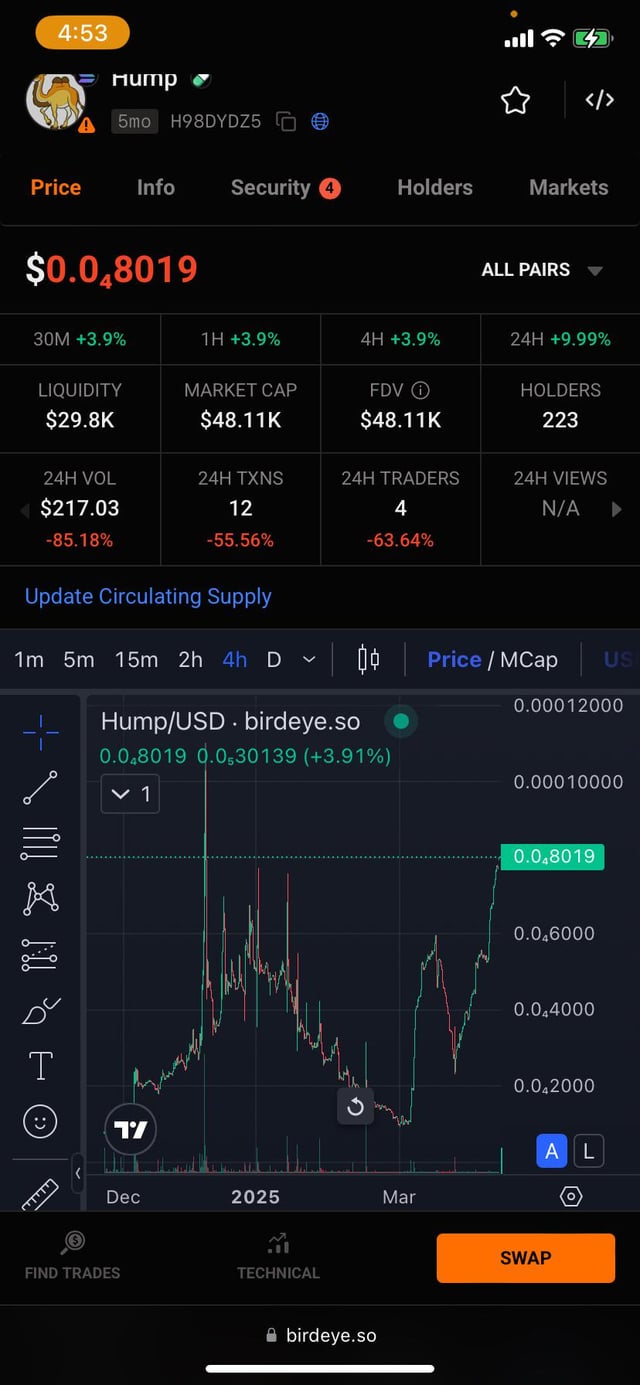
Task: Change the candlestick chart type
Action: [368, 659]
